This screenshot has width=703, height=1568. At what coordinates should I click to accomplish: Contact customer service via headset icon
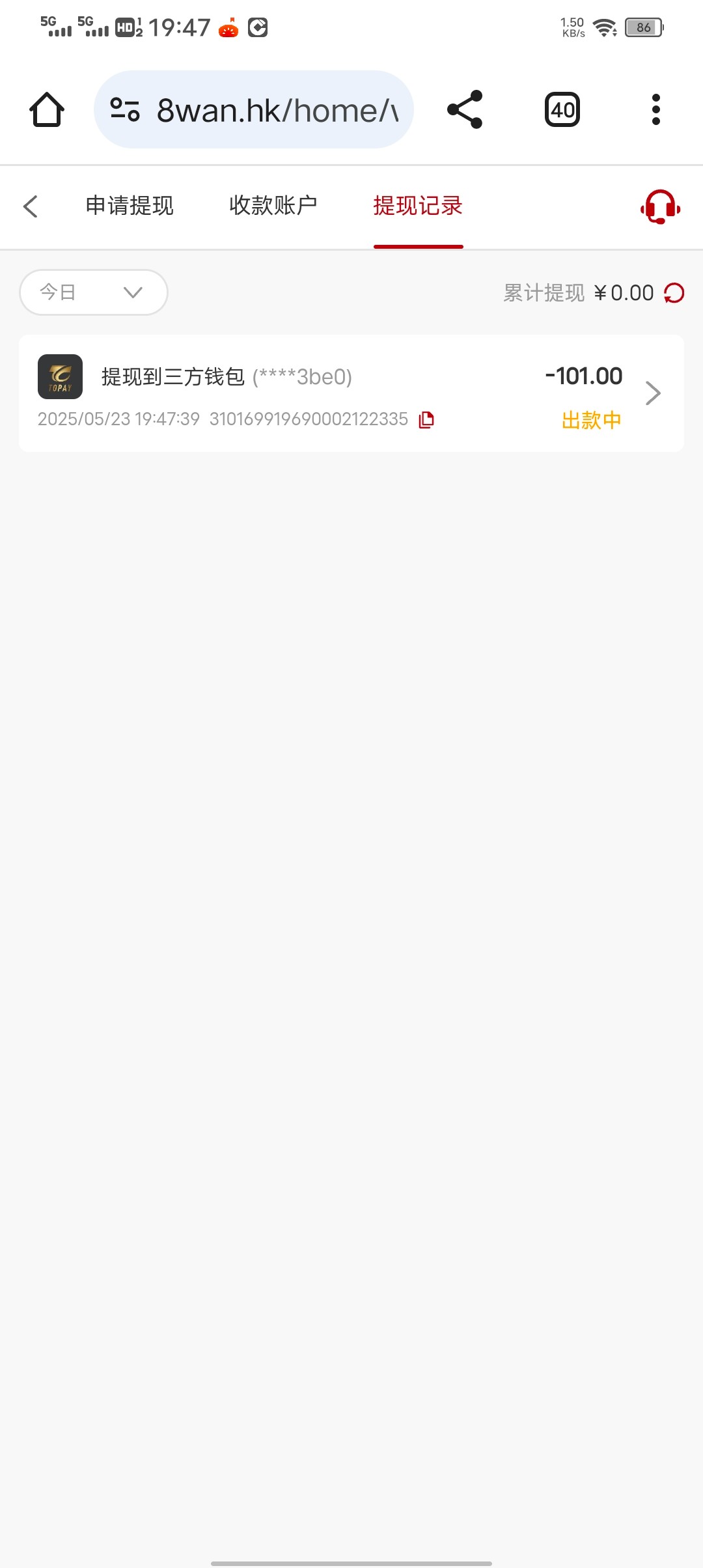(x=660, y=207)
